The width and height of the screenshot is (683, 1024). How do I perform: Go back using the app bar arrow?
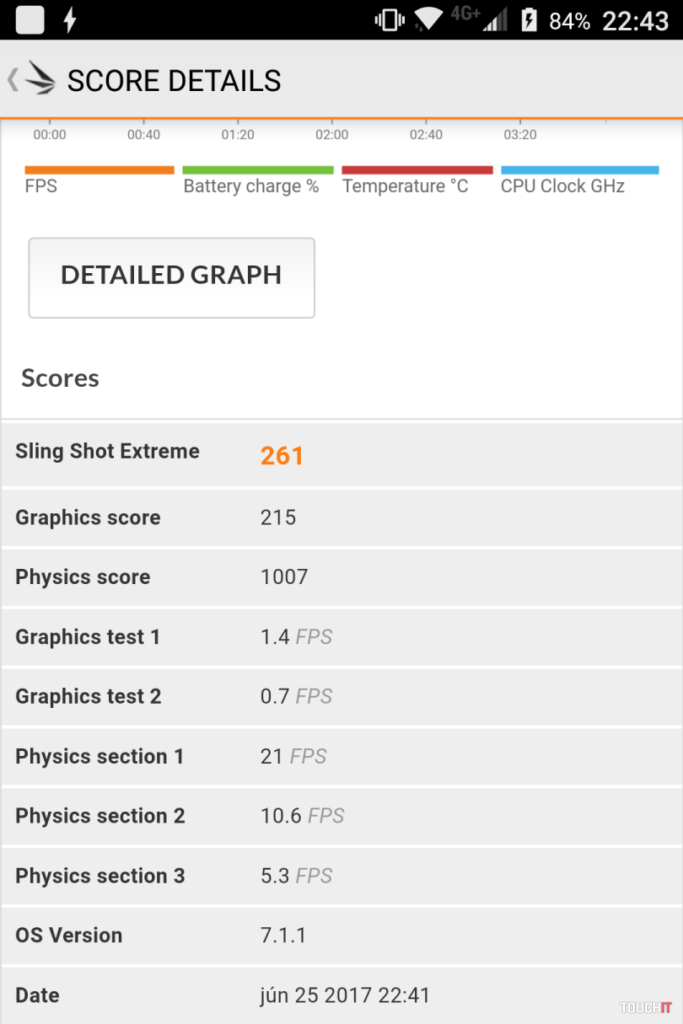pyautogui.click(x=14, y=80)
